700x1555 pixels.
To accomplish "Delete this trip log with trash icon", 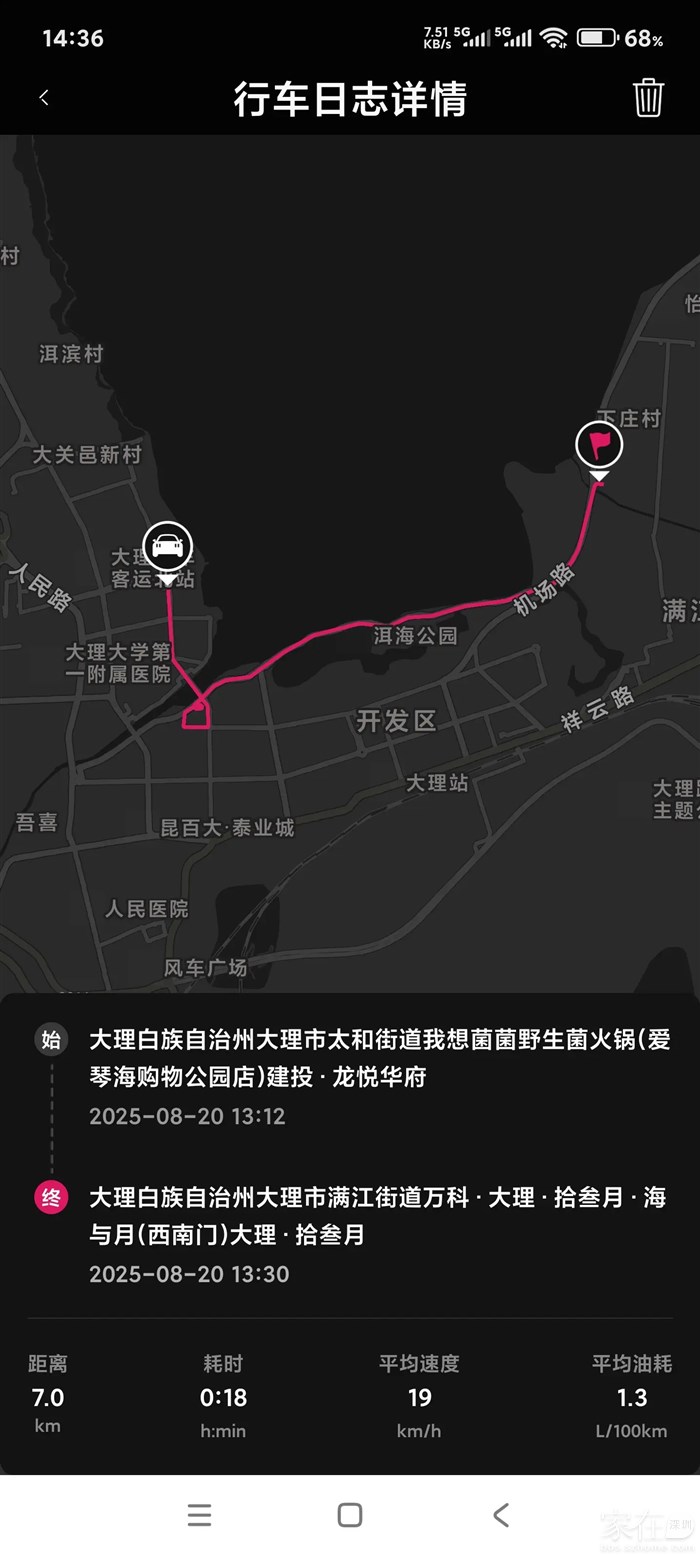I will pos(648,98).
